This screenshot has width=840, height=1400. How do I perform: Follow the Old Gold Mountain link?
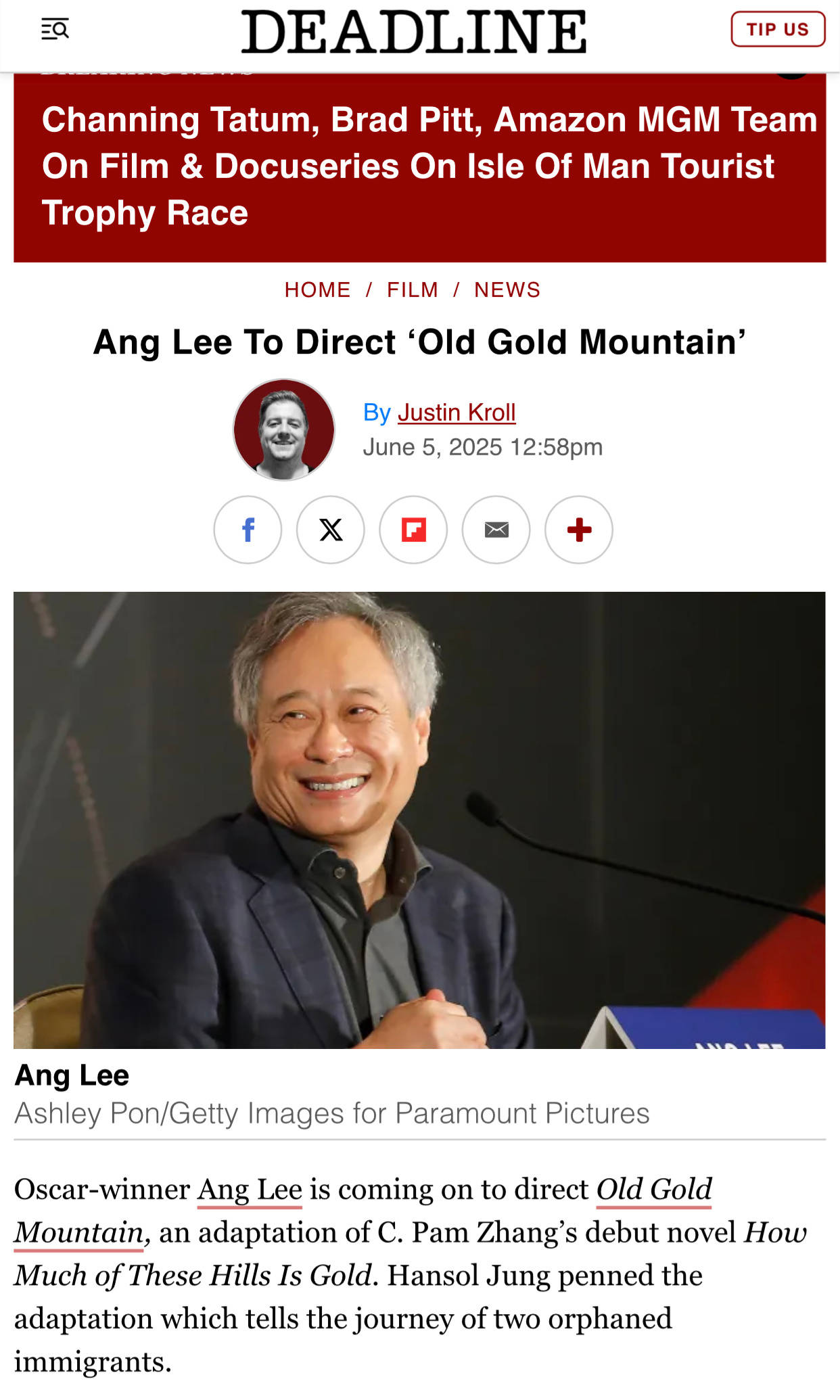[363, 1211]
